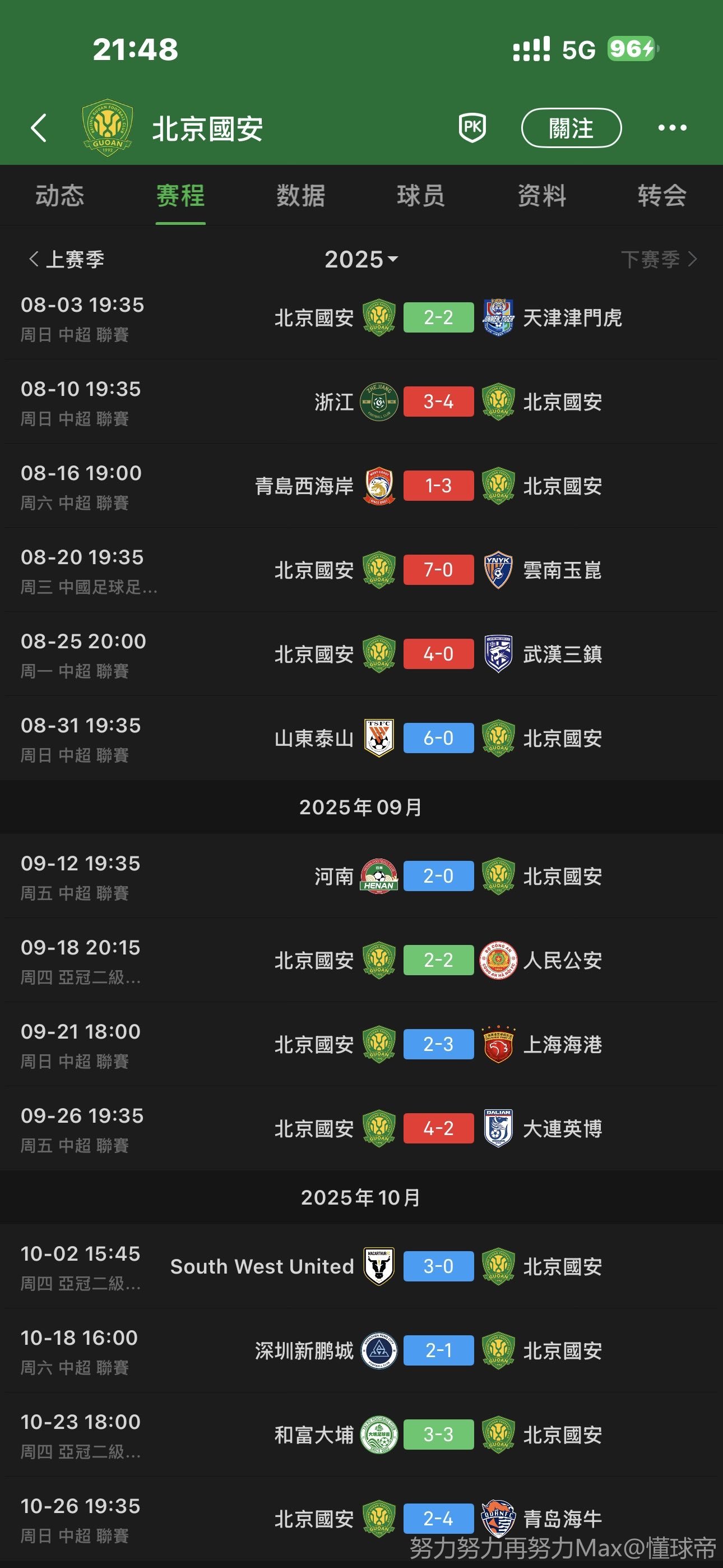This screenshot has height=1568, width=723.
Task: Expand the 2025 season dropdown
Action: tap(361, 259)
